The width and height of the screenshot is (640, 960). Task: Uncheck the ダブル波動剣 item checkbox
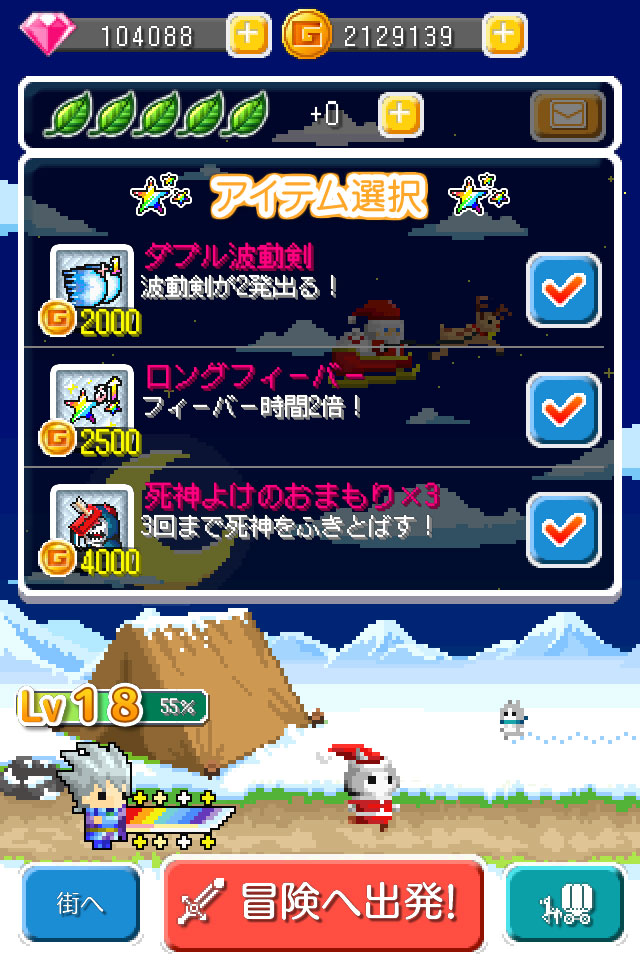(565, 290)
